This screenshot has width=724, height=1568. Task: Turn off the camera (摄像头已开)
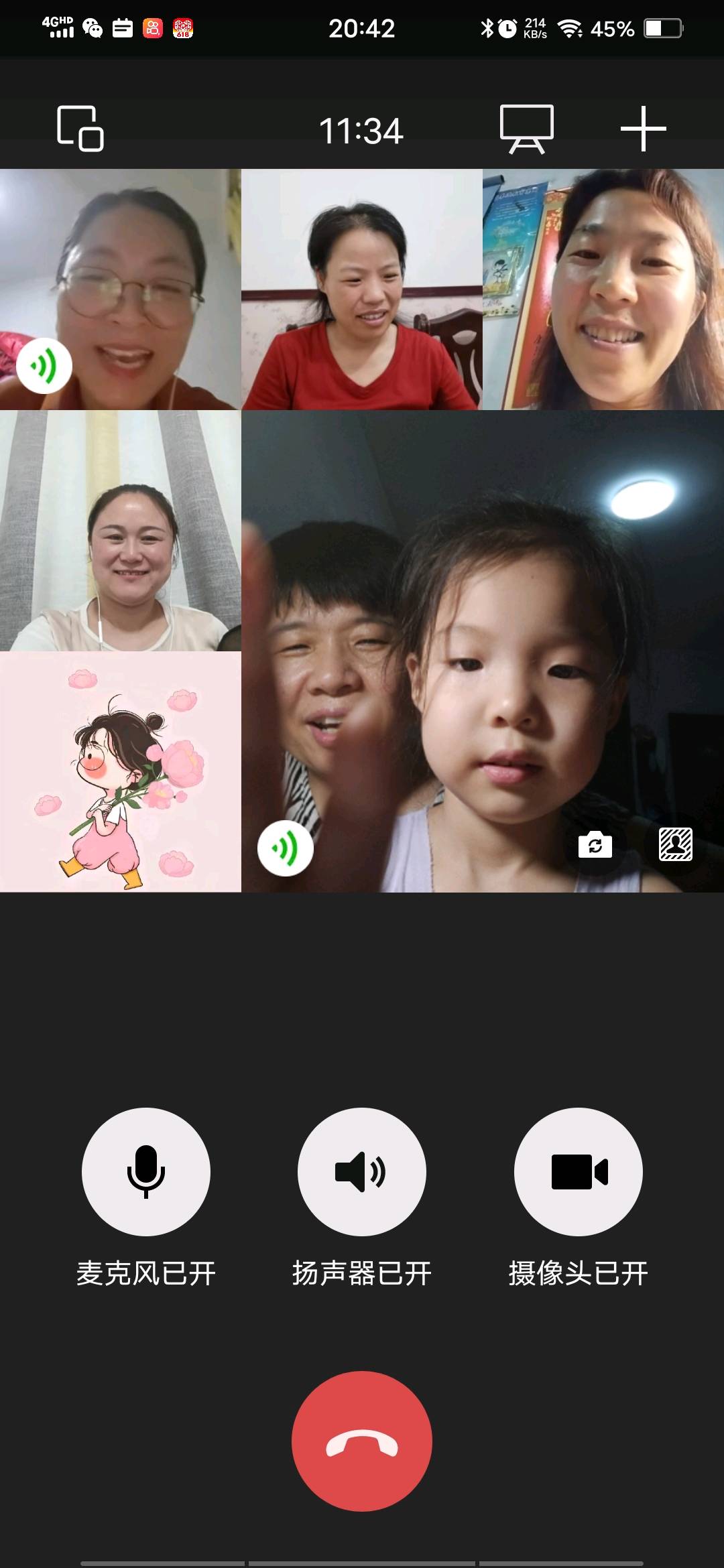[x=578, y=1171]
